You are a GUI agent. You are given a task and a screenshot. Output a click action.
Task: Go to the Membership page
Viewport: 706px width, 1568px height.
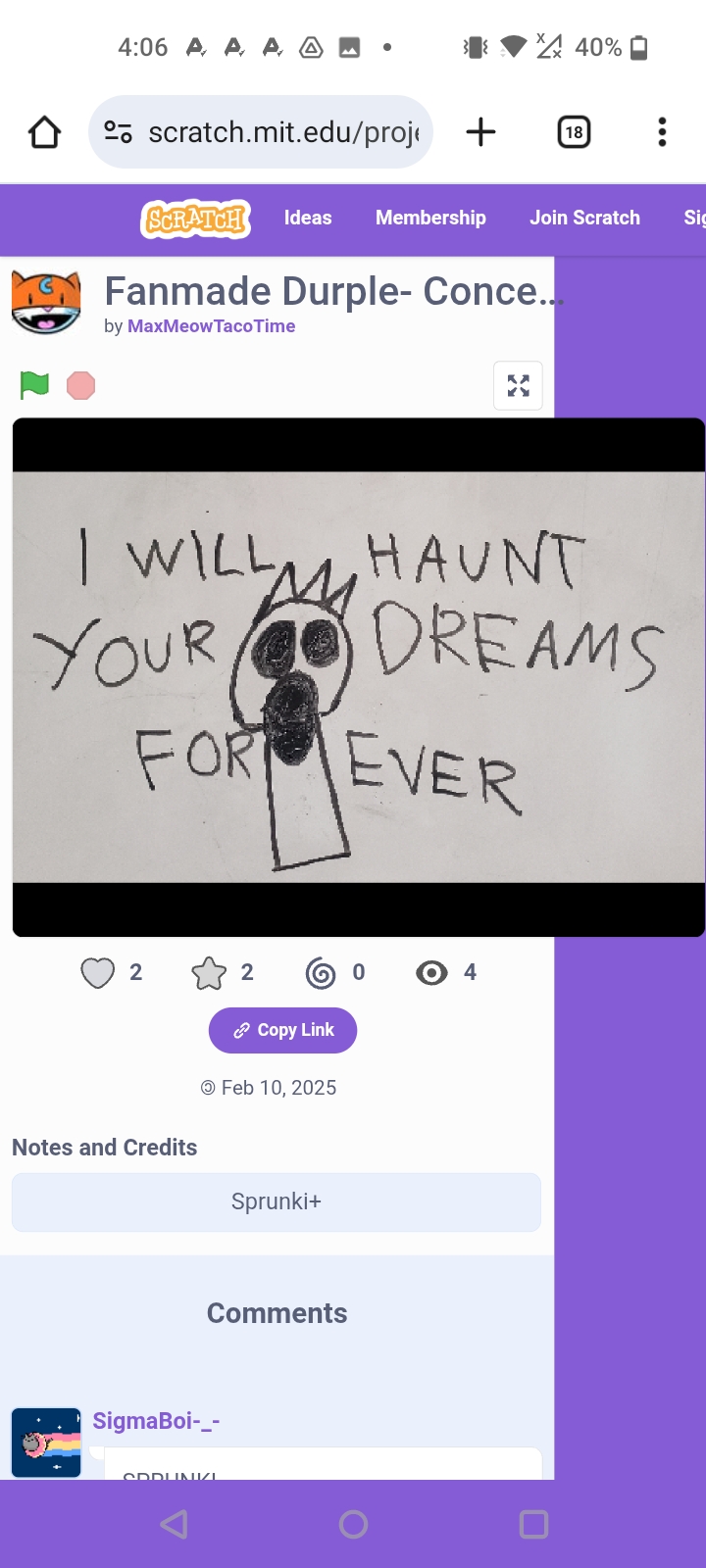(x=430, y=219)
